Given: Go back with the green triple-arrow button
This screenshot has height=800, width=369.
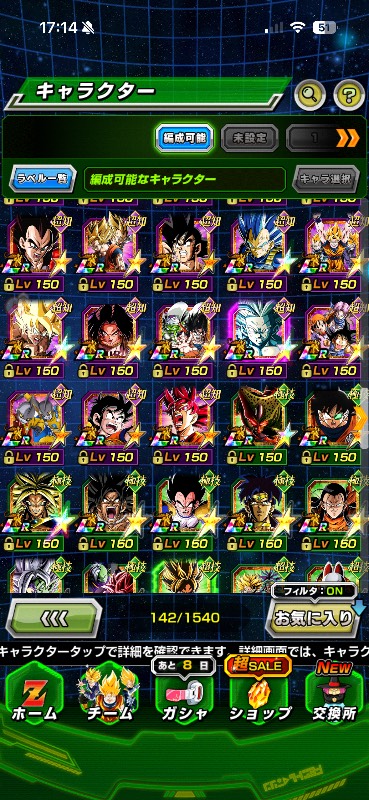Looking at the screenshot, I should (53, 618).
